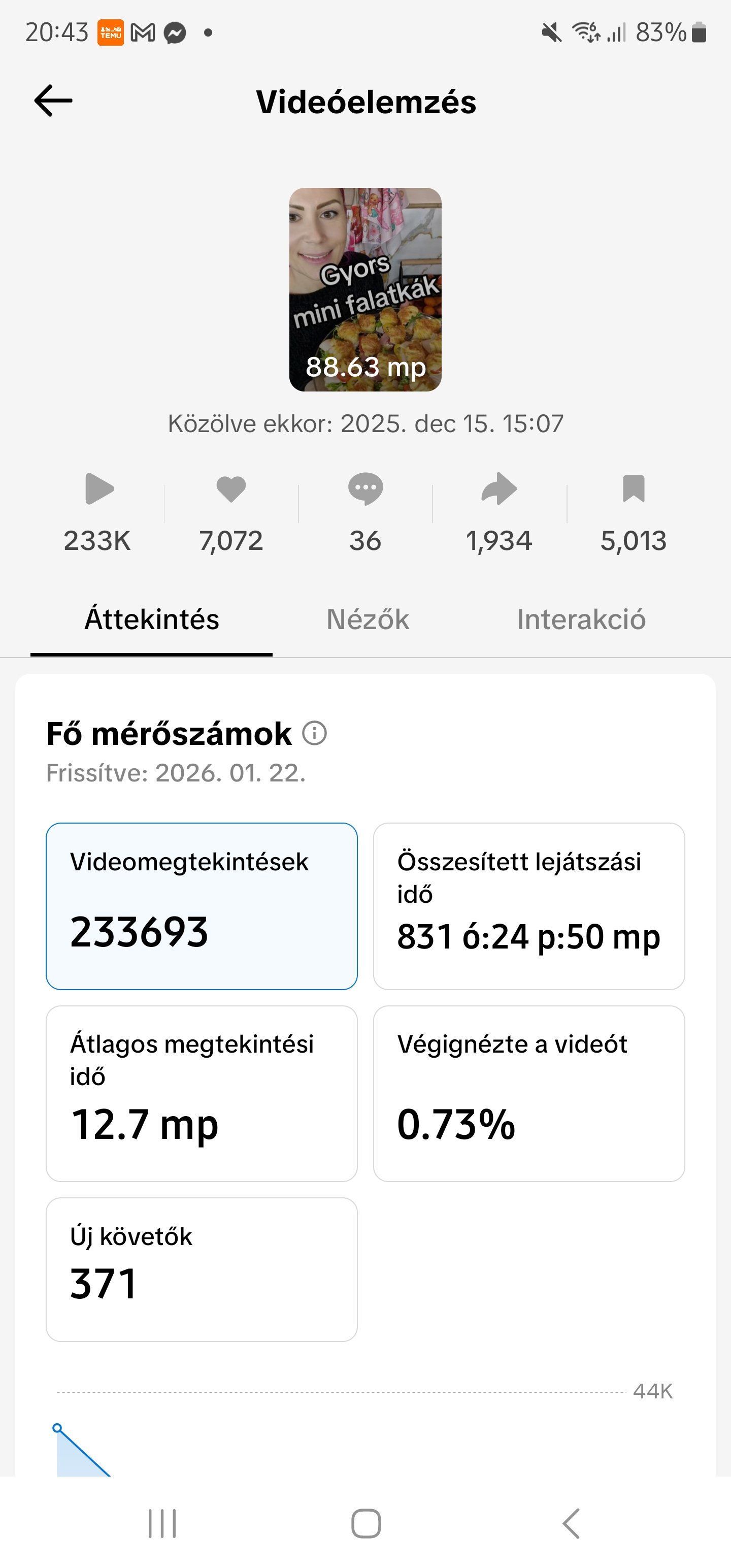
Task: Go back using the arrow at top left
Action: tap(52, 102)
